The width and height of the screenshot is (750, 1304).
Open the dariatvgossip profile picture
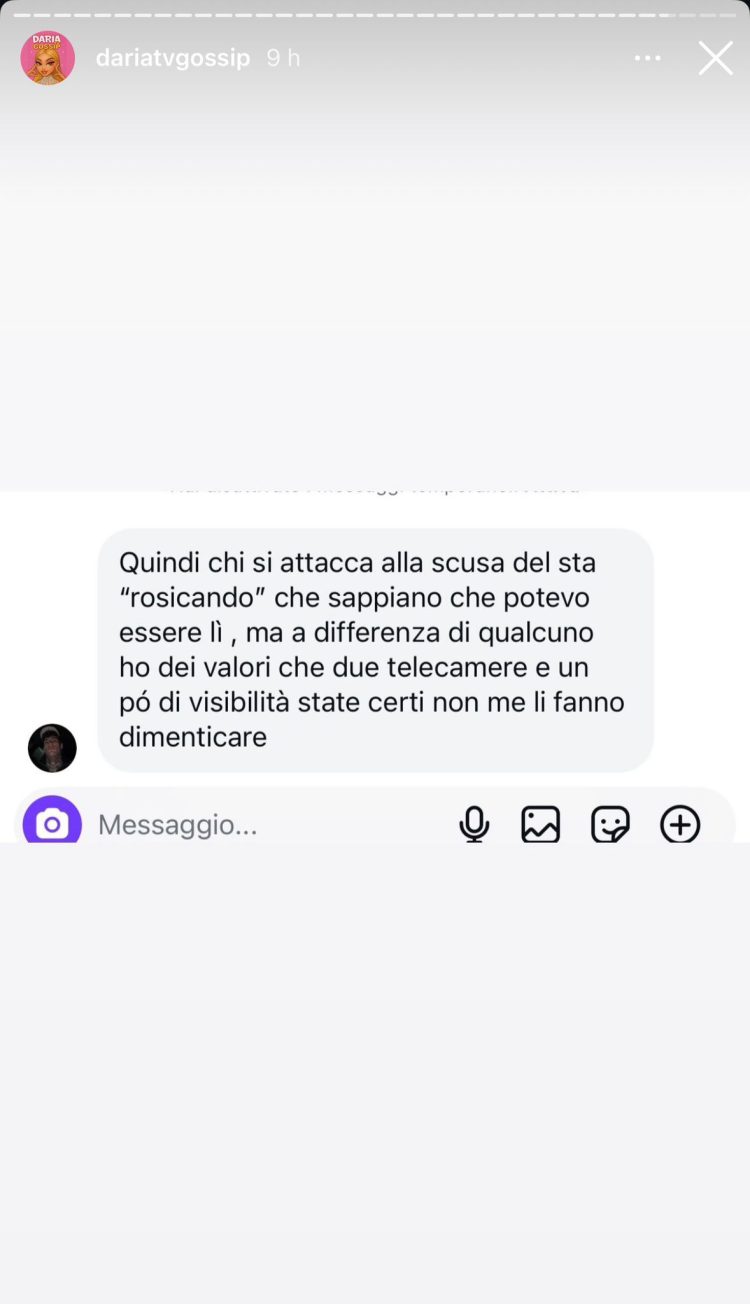(x=47, y=58)
